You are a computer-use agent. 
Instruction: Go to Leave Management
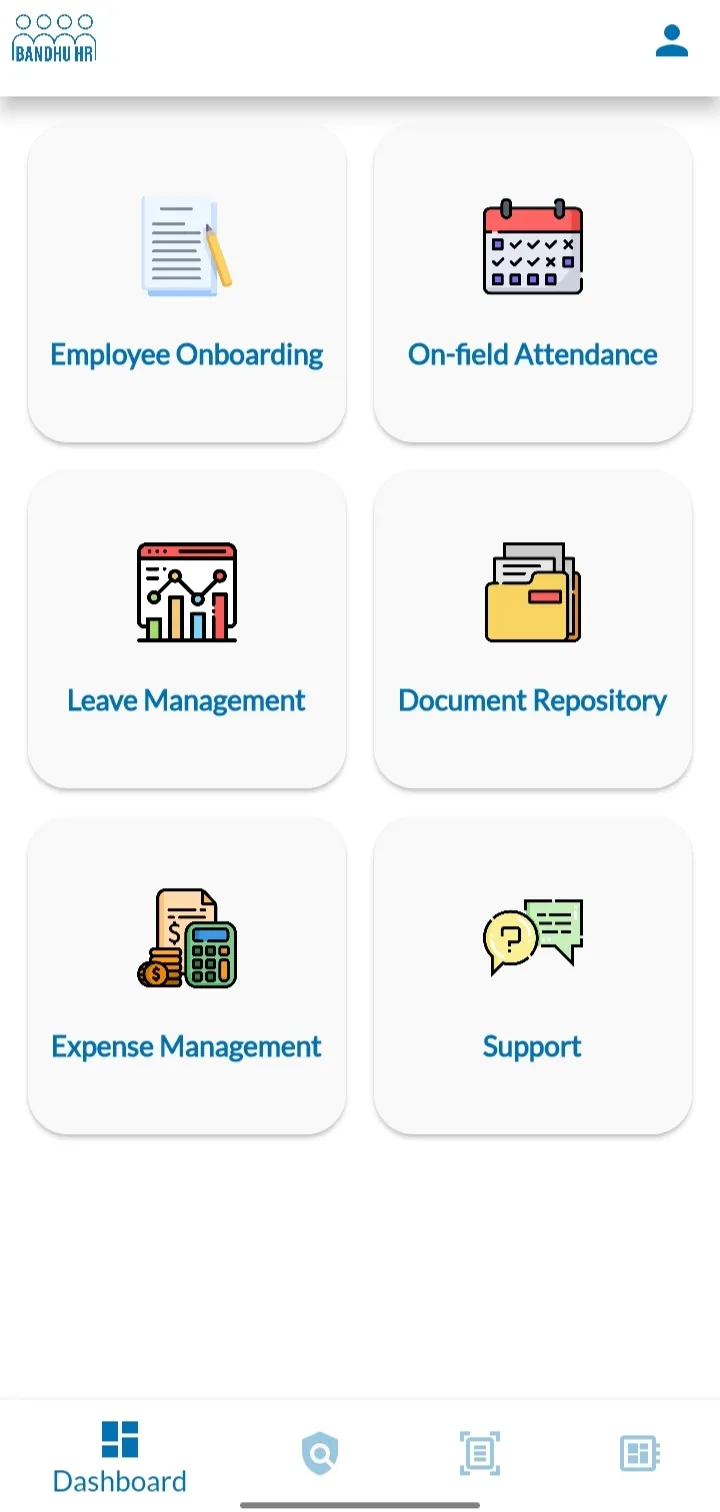[187, 629]
